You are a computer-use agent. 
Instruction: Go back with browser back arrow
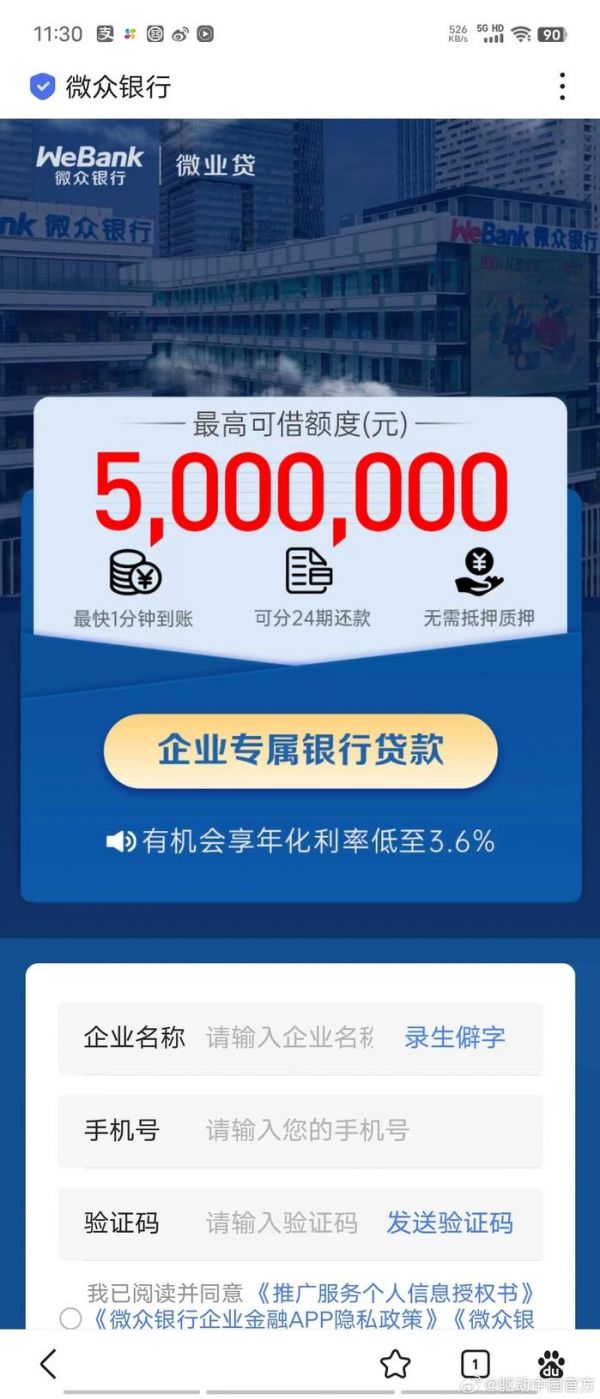coord(47,1363)
